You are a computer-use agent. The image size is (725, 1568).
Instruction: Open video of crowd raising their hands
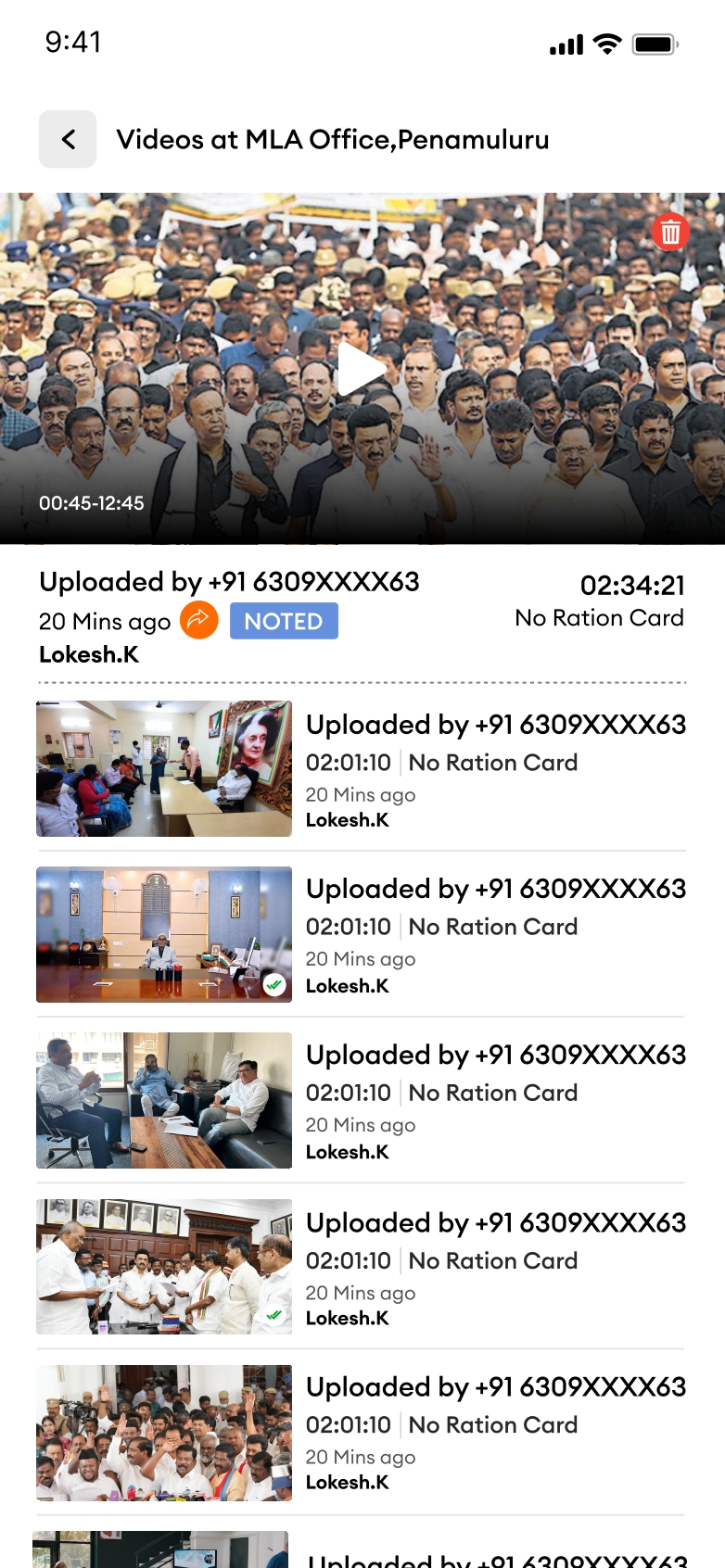164,1432
